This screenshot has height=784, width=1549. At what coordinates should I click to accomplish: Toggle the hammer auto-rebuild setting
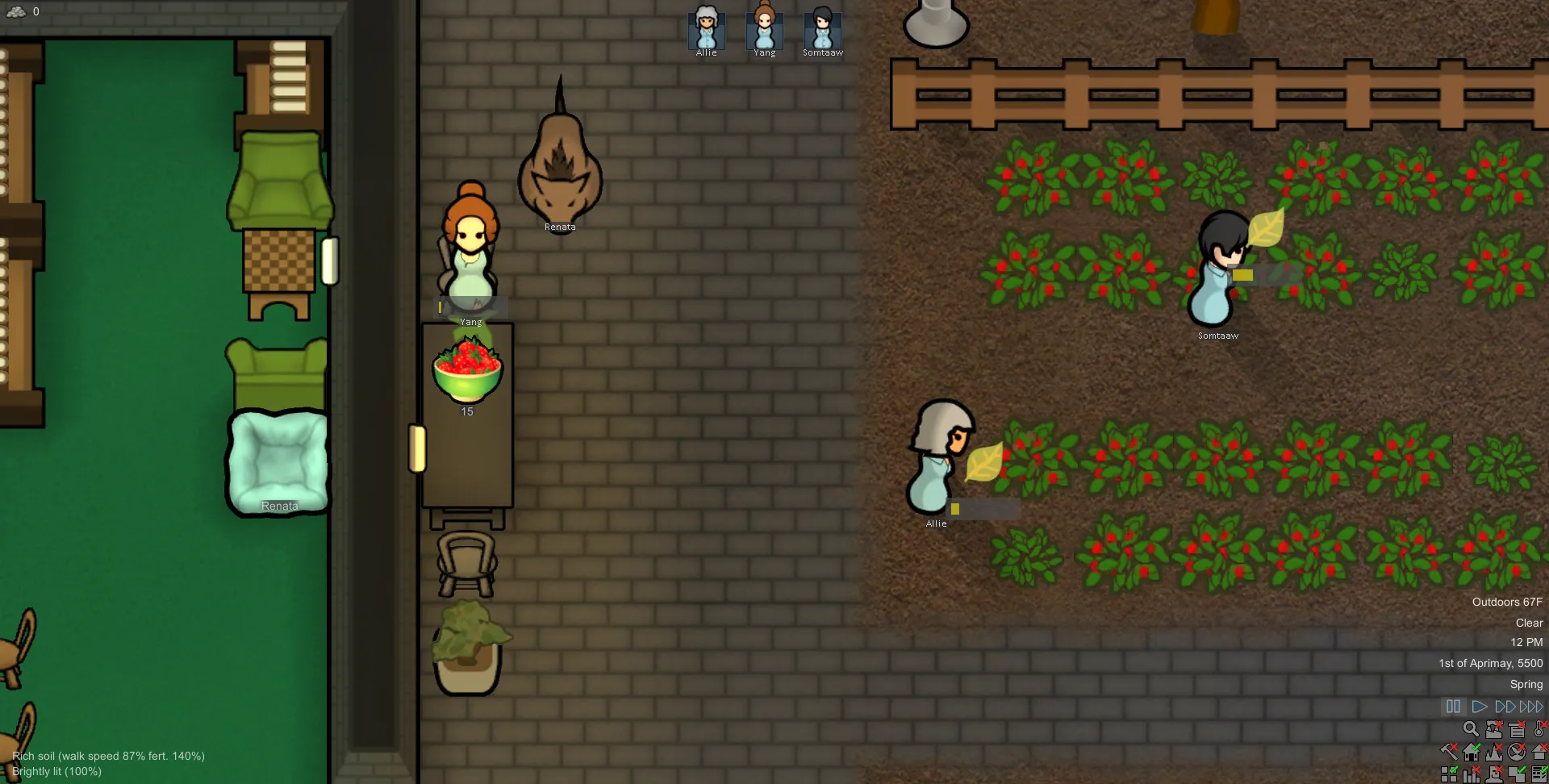[1449, 753]
